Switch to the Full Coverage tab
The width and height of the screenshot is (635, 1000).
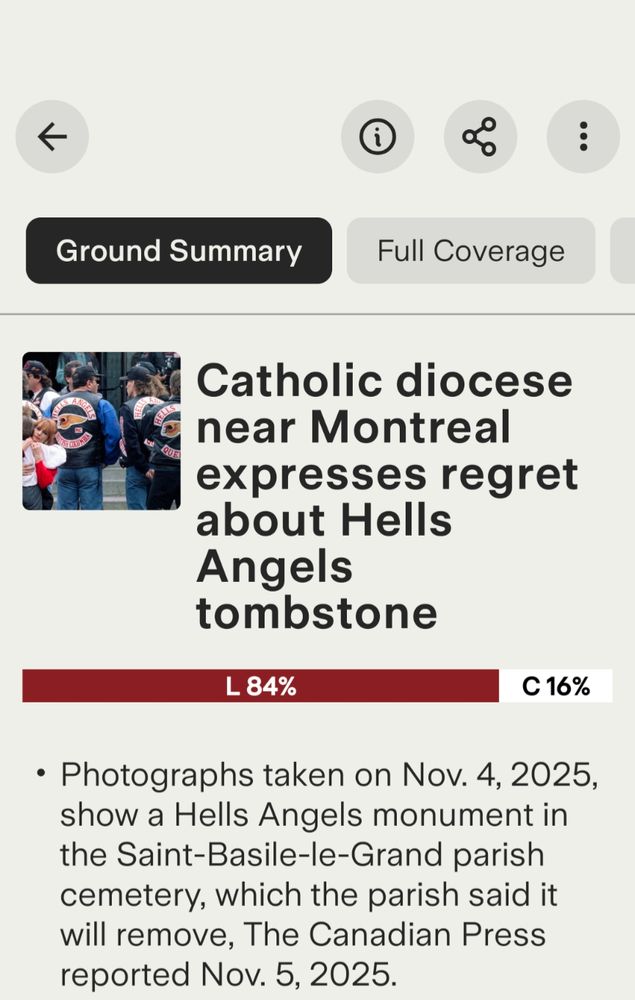pyautogui.click(x=470, y=251)
